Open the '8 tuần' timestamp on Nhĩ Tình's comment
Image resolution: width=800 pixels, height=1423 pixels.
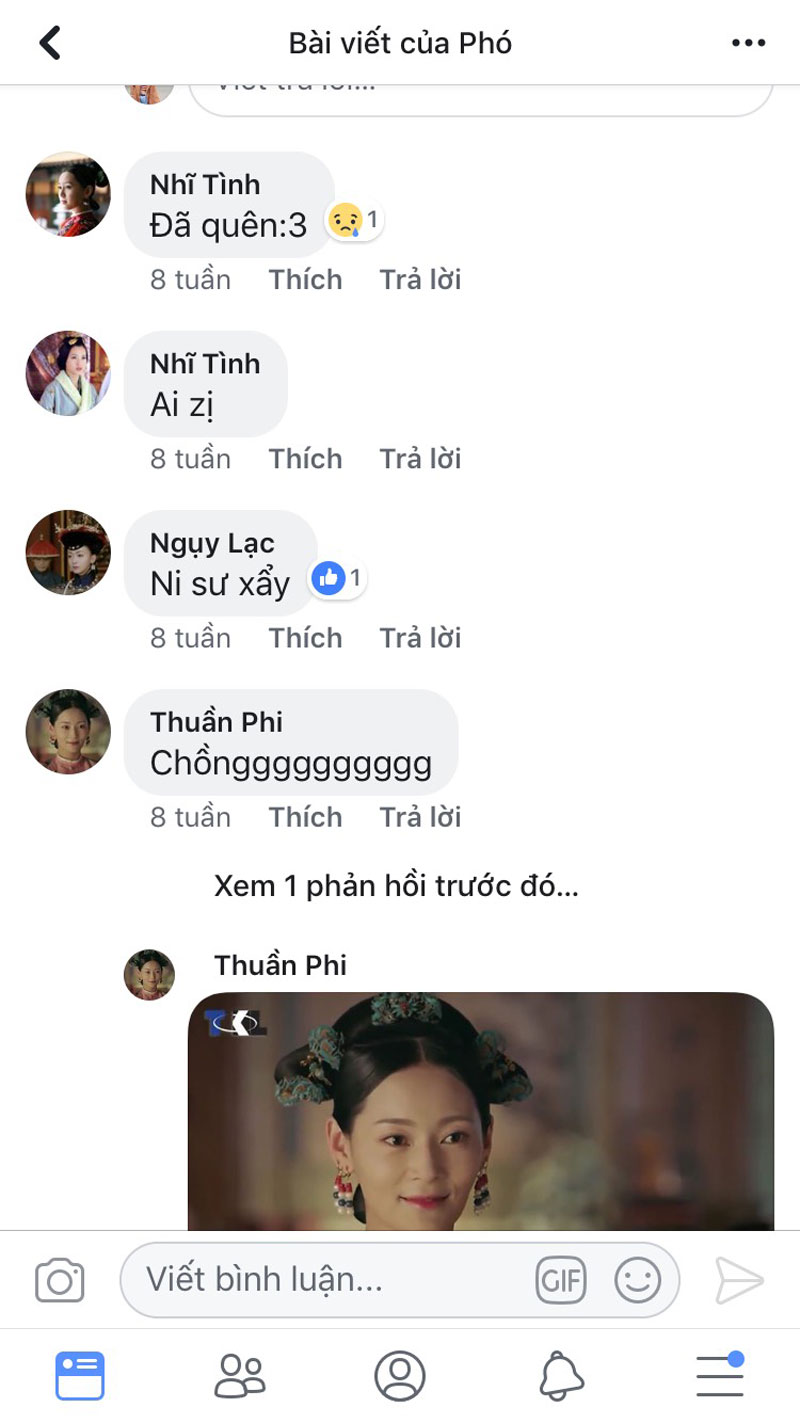coord(190,279)
